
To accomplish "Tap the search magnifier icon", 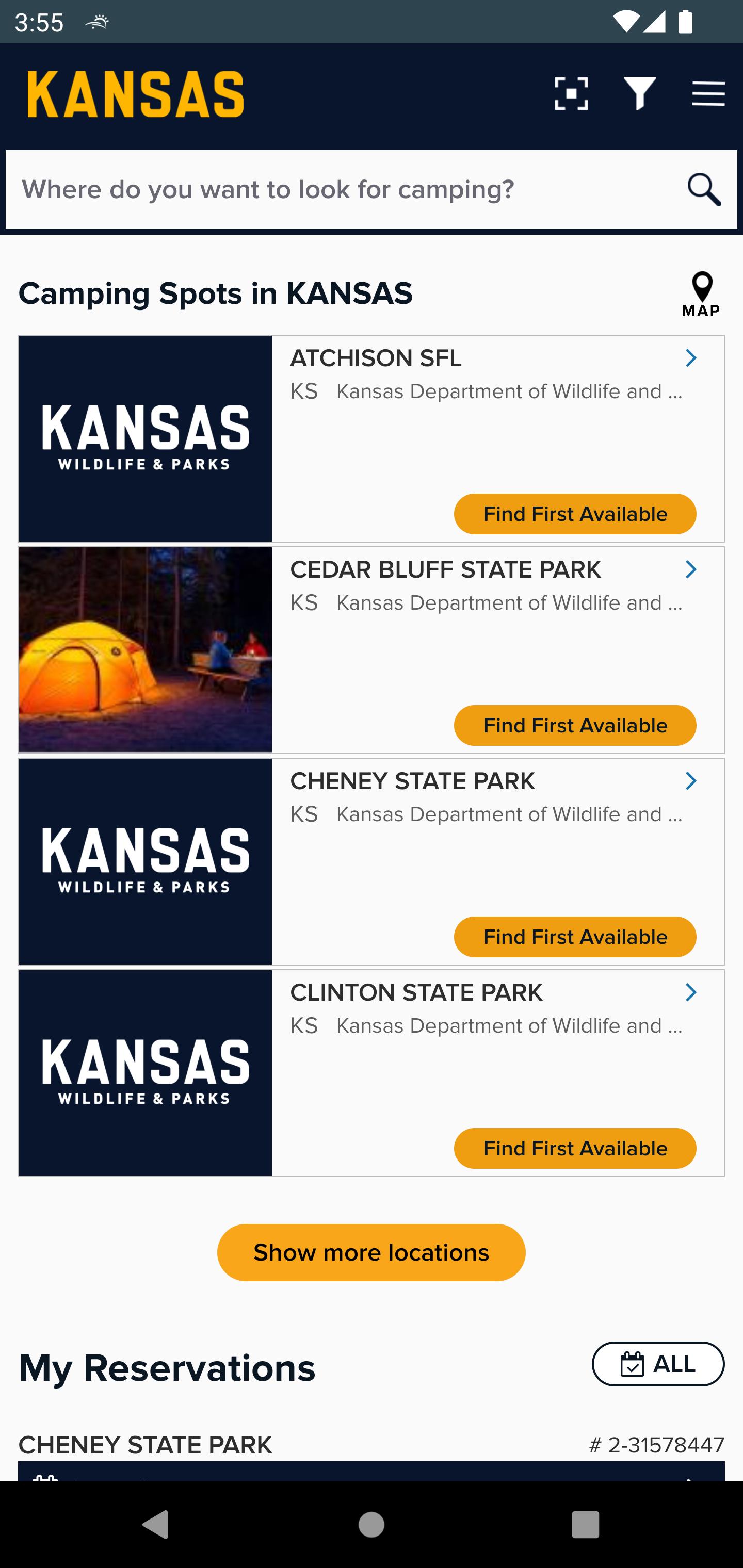I will point(704,190).
